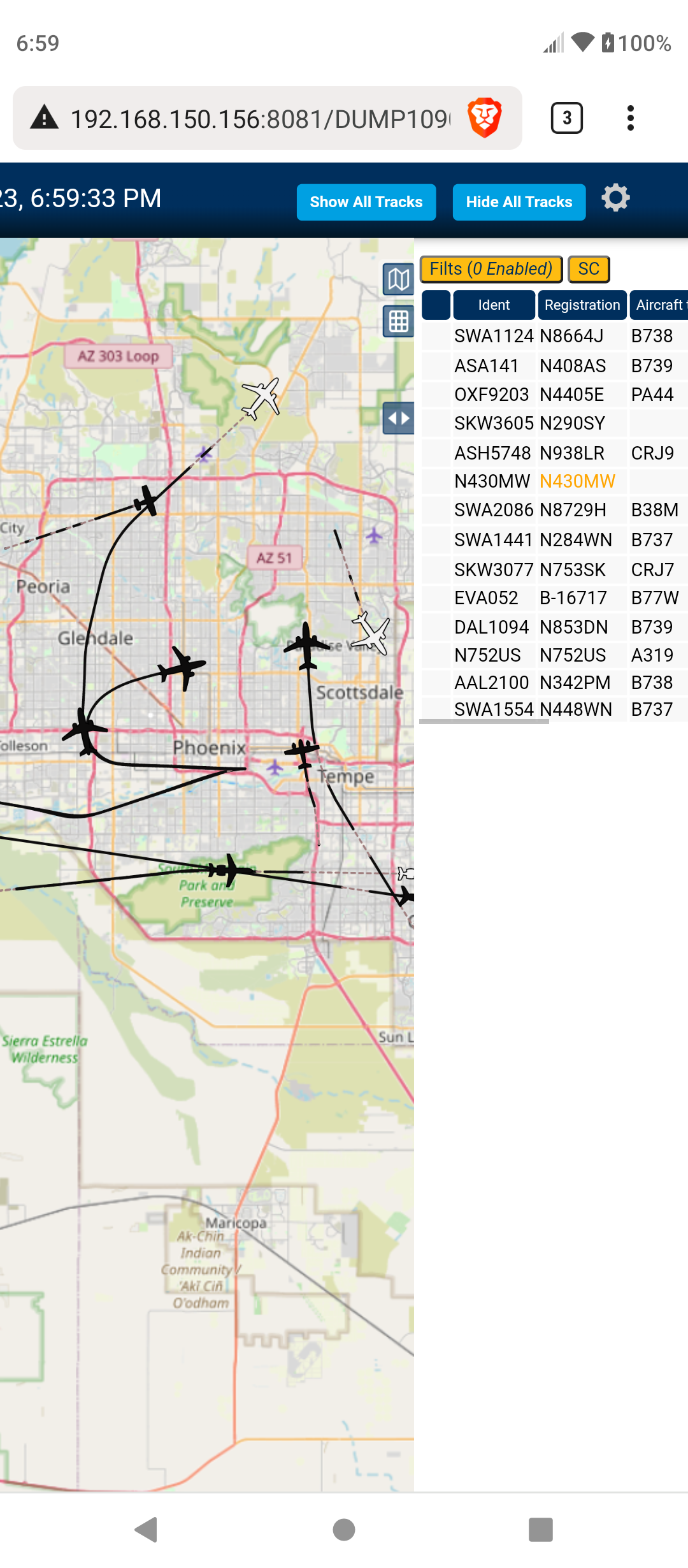This screenshot has width=688, height=1568.
Task: Sort table by Ident column
Action: [x=494, y=305]
